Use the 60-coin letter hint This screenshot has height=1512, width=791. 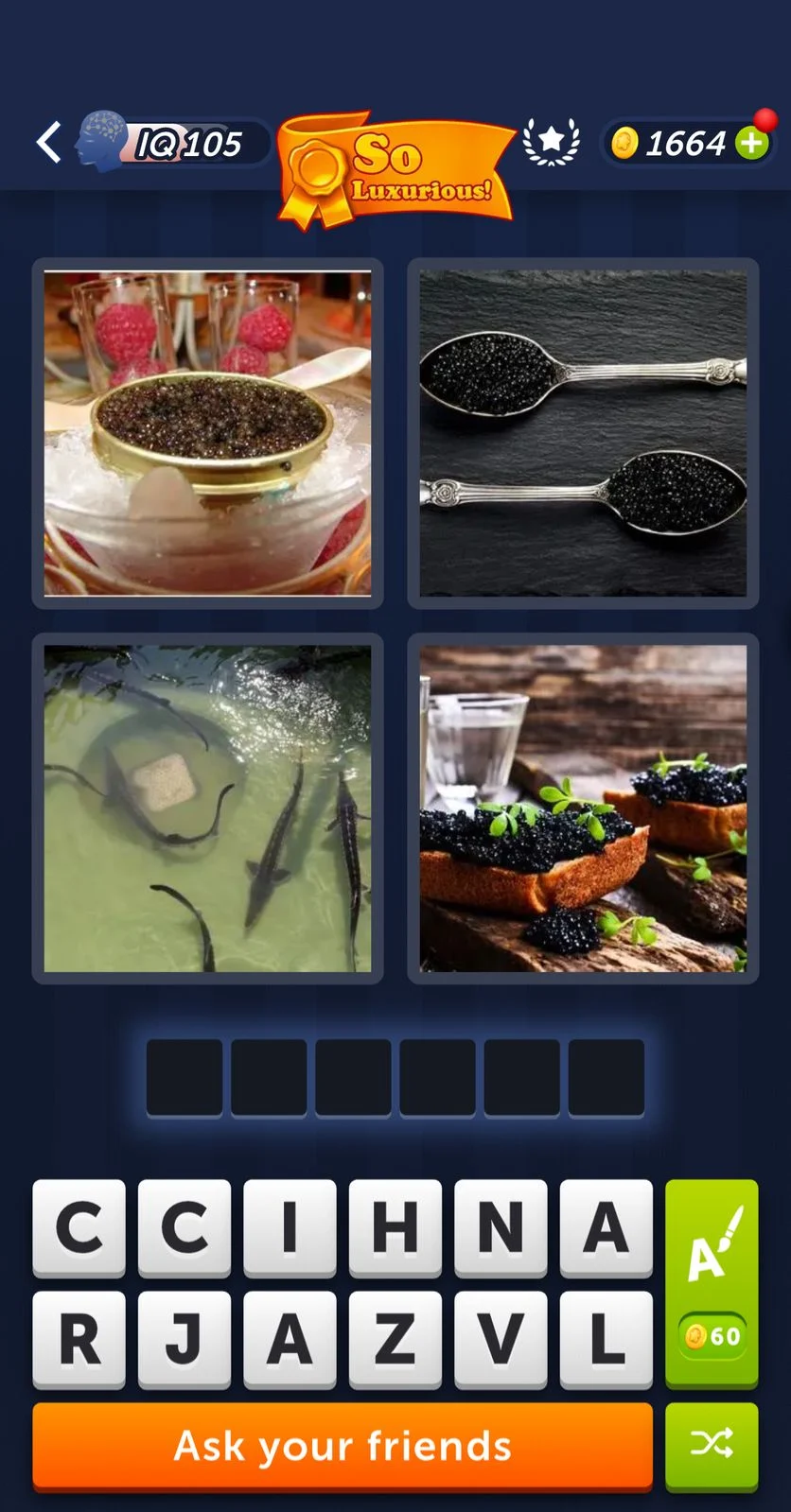712,1283
